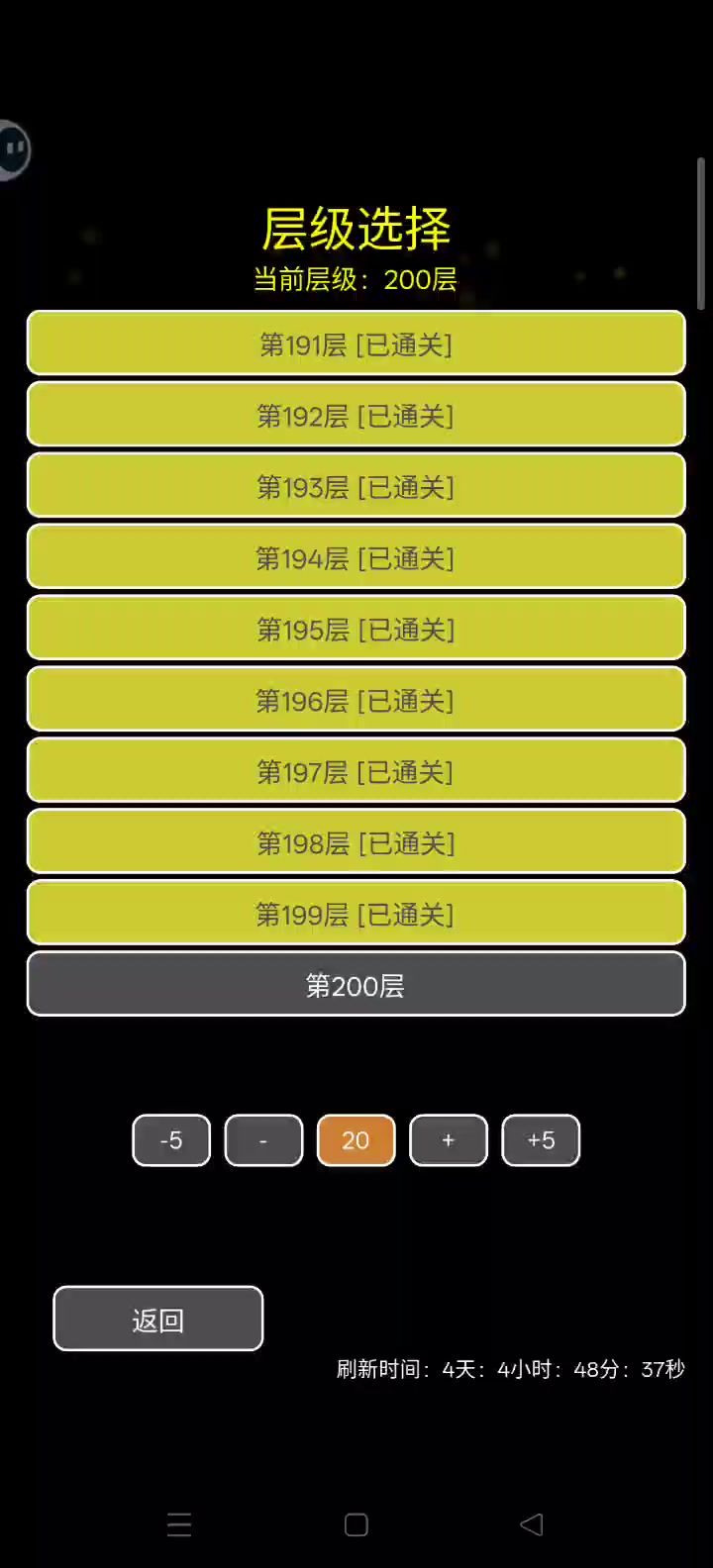Viewport: 713px width, 1568px height.
Task: Select level 第199层
Action: coord(356,914)
